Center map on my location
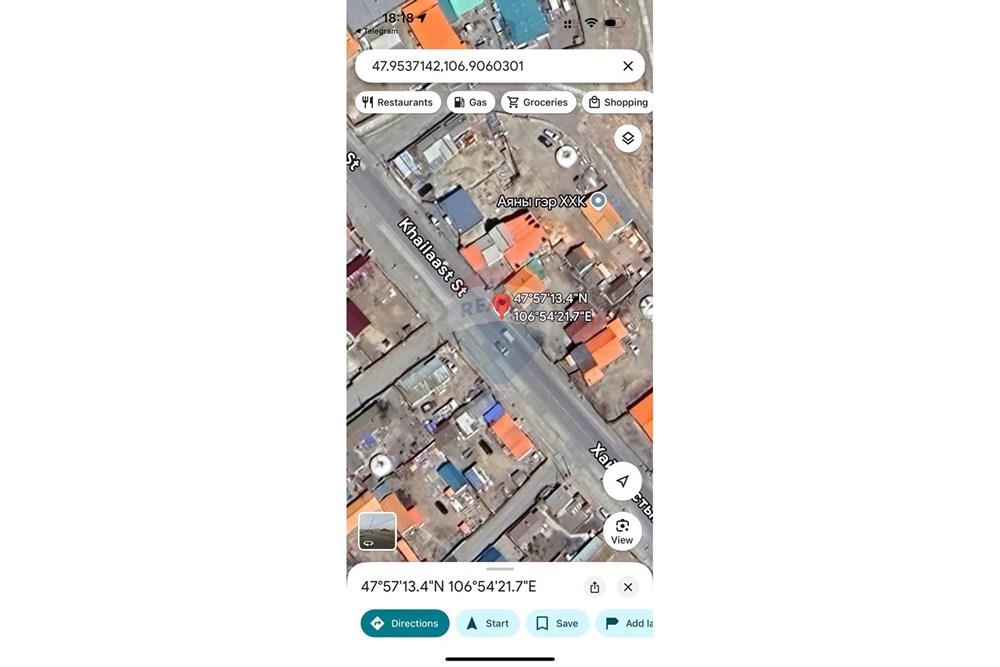This screenshot has width=1000, height=667. [622, 481]
